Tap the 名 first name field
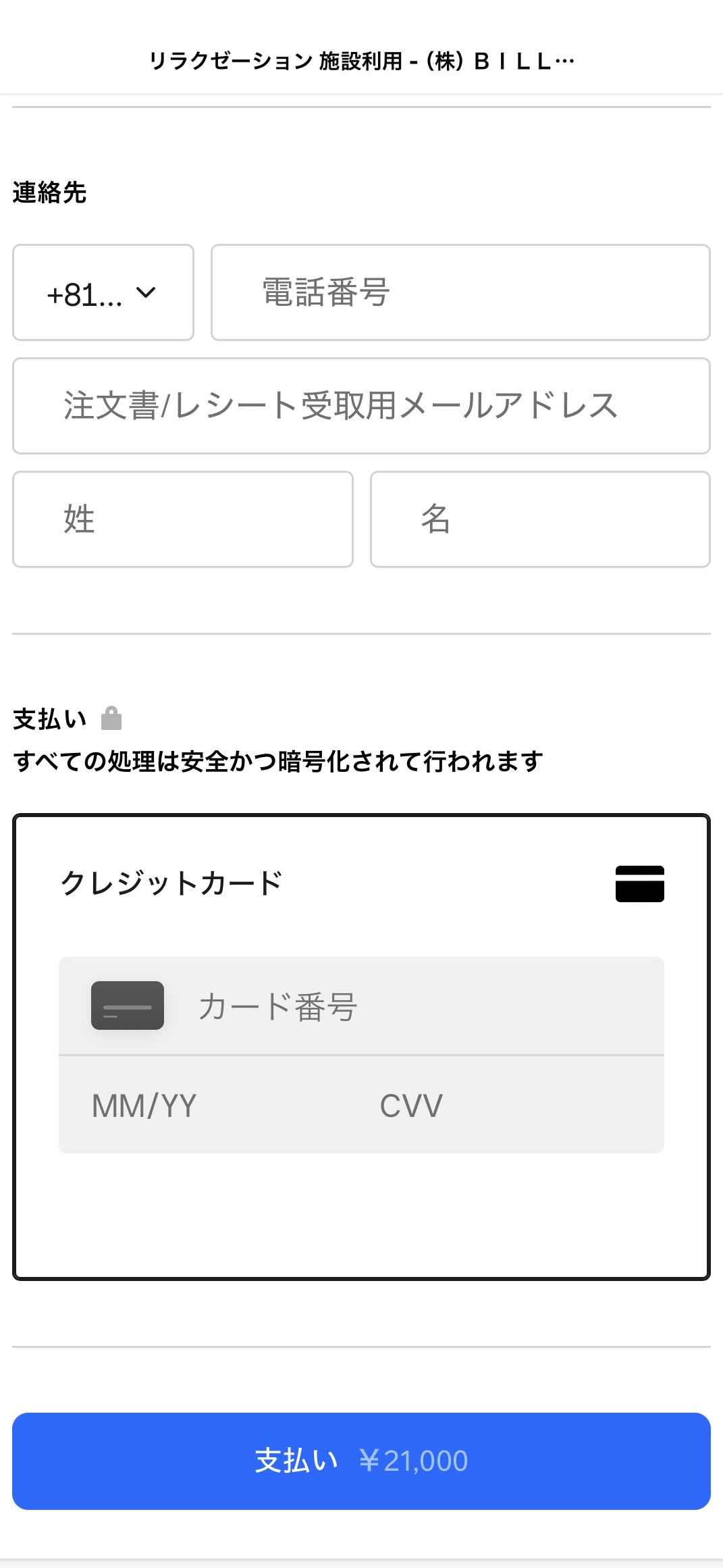 pos(540,519)
